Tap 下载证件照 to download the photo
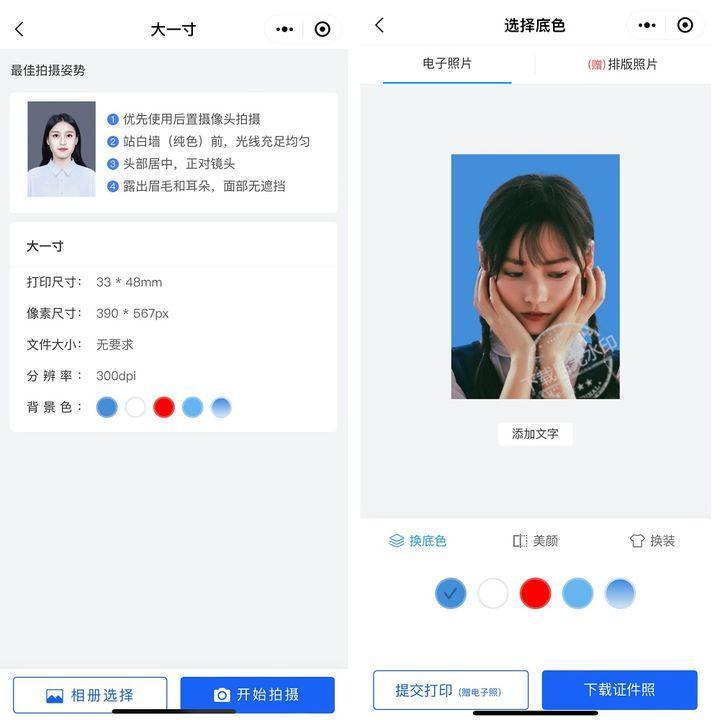Screen dimensions: 720x720 point(619,690)
